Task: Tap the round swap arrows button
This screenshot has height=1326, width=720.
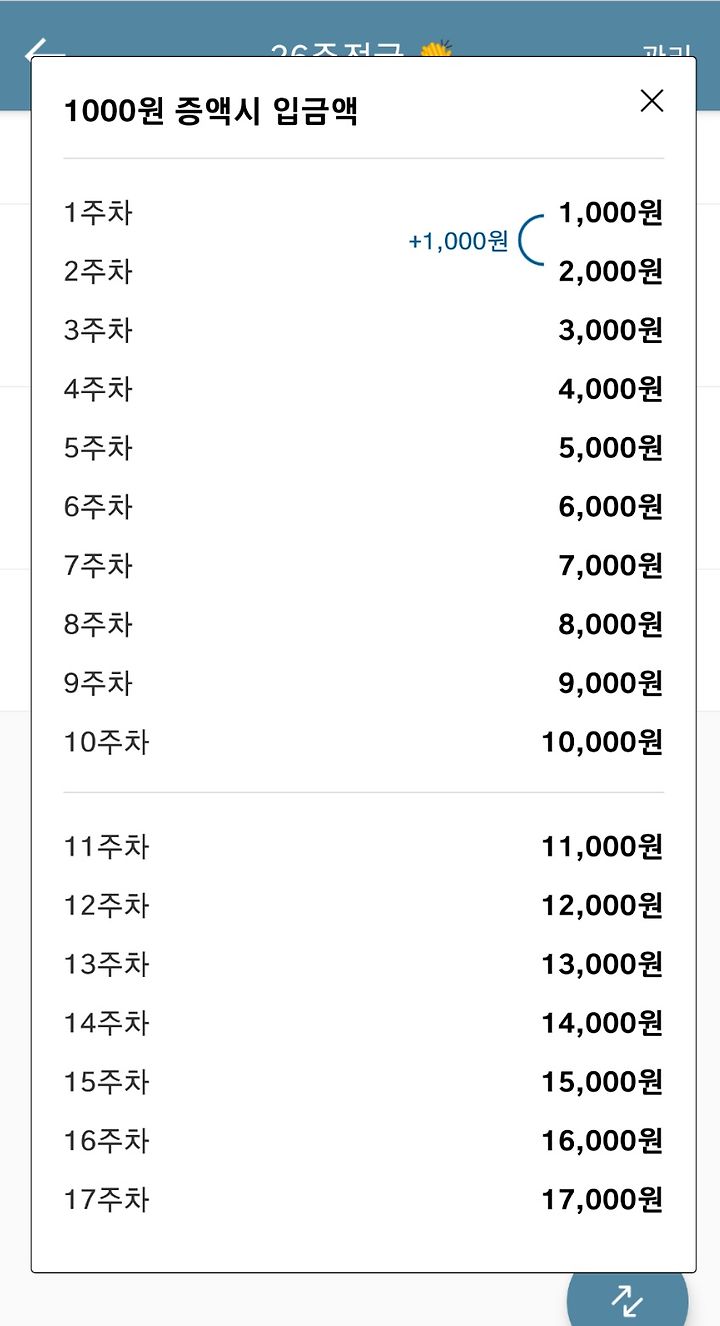Action: pos(628,1298)
